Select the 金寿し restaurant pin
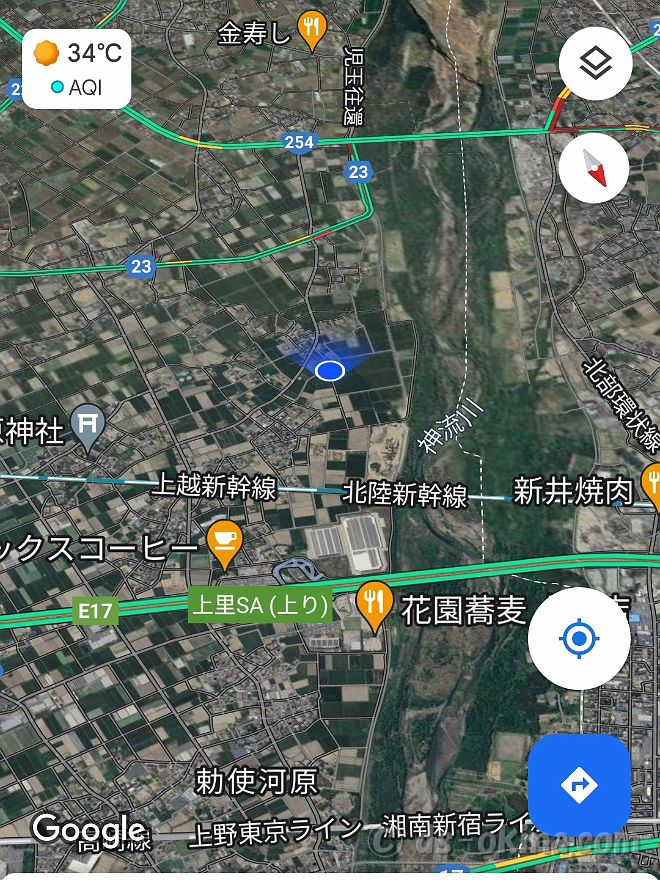Image resolution: width=660 pixels, height=880 pixels. click(313, 30)
